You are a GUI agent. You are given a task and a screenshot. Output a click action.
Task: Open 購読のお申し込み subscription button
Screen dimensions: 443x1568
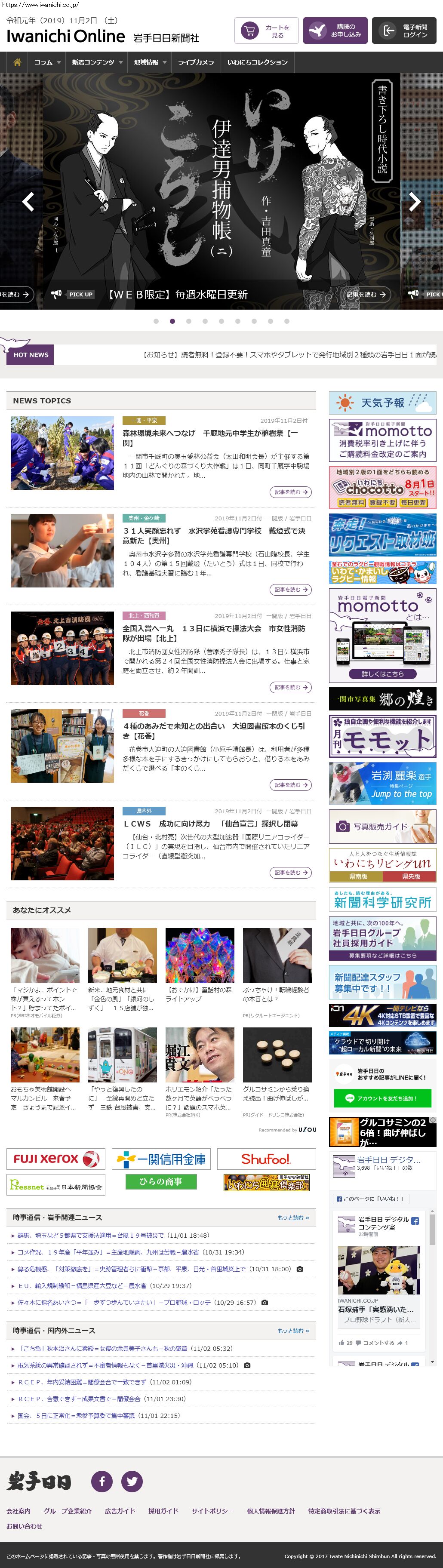335,31
